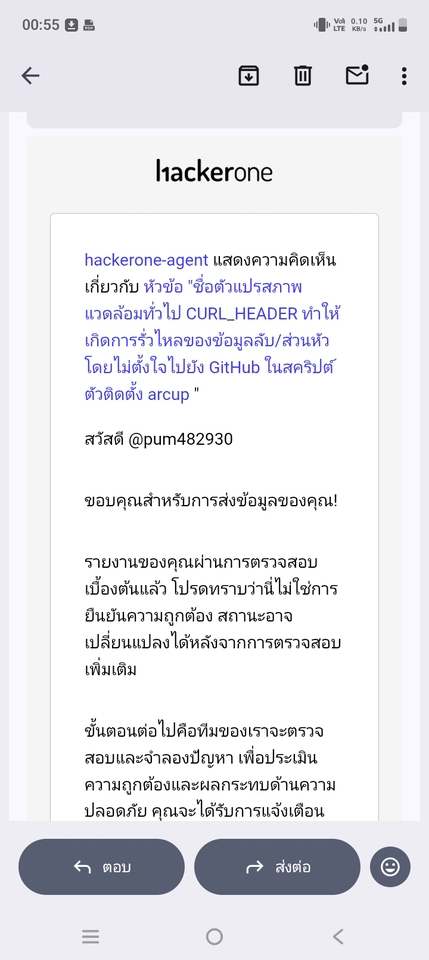
Task: Archive this email
Action: (x=248, y=76)
